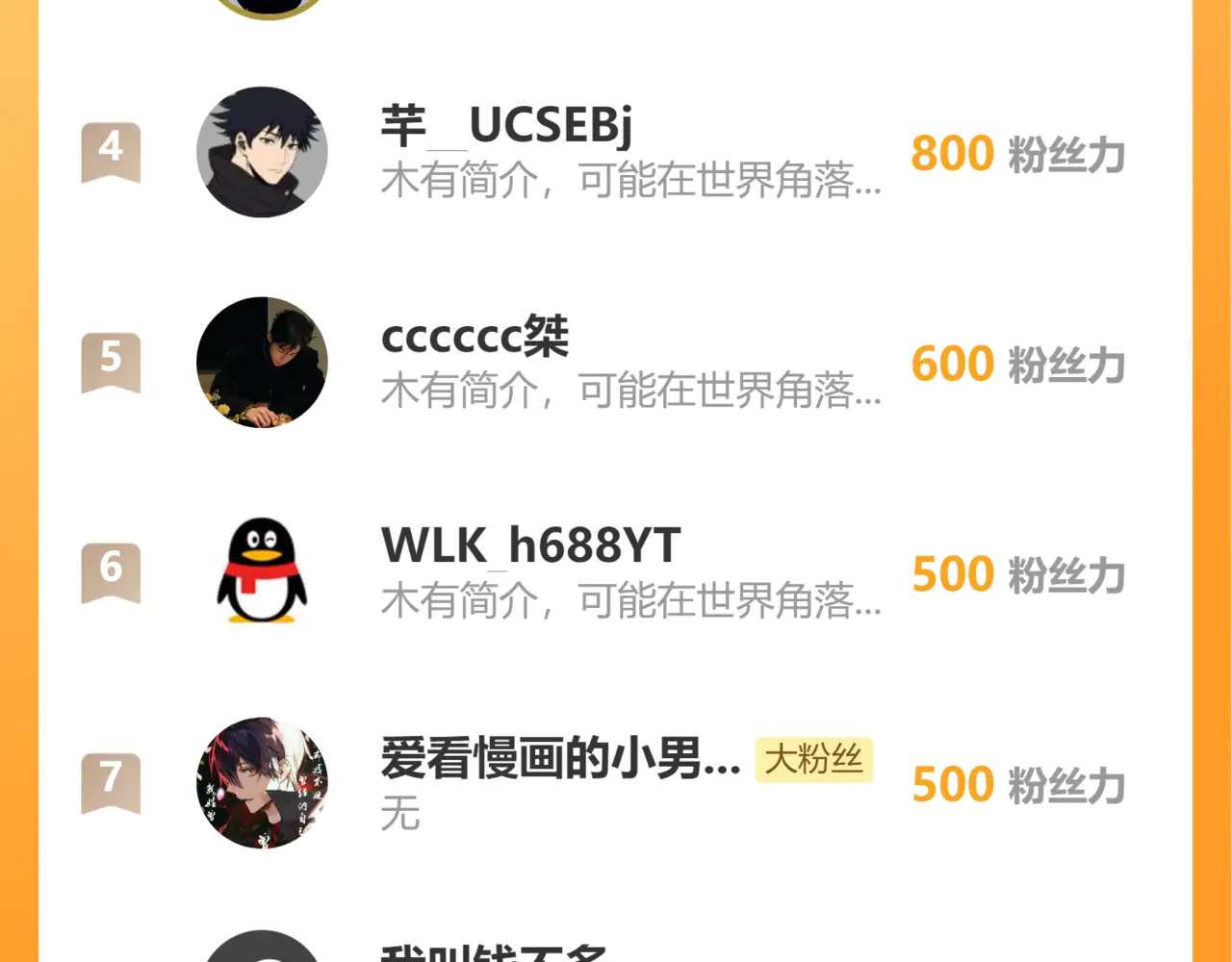Image resolution: width=1232 pixels, height=962 pixels.
Task: Open the profile of 芊_UCSEBj
Action: click(506, 127)
